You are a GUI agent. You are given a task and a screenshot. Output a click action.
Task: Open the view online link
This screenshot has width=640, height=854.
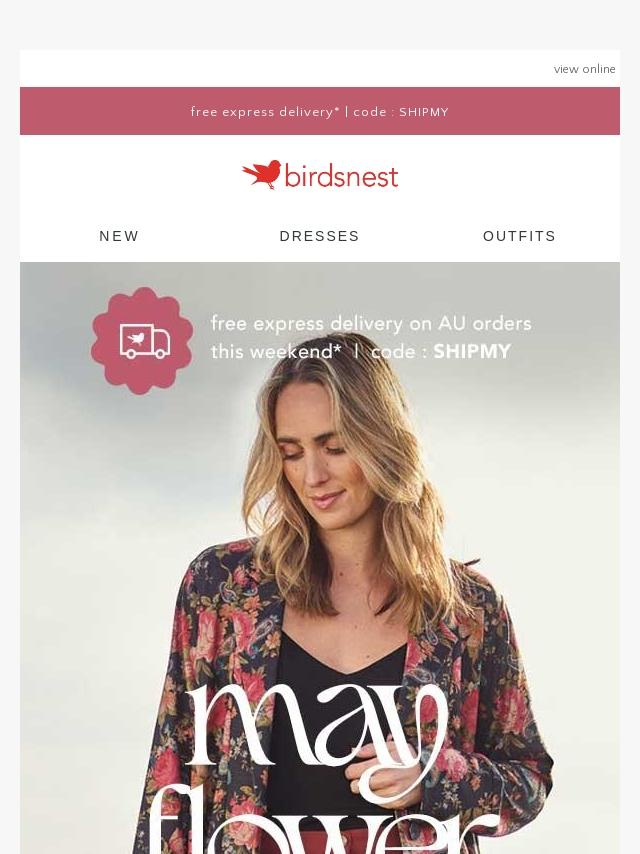click(x=584, y=69)
